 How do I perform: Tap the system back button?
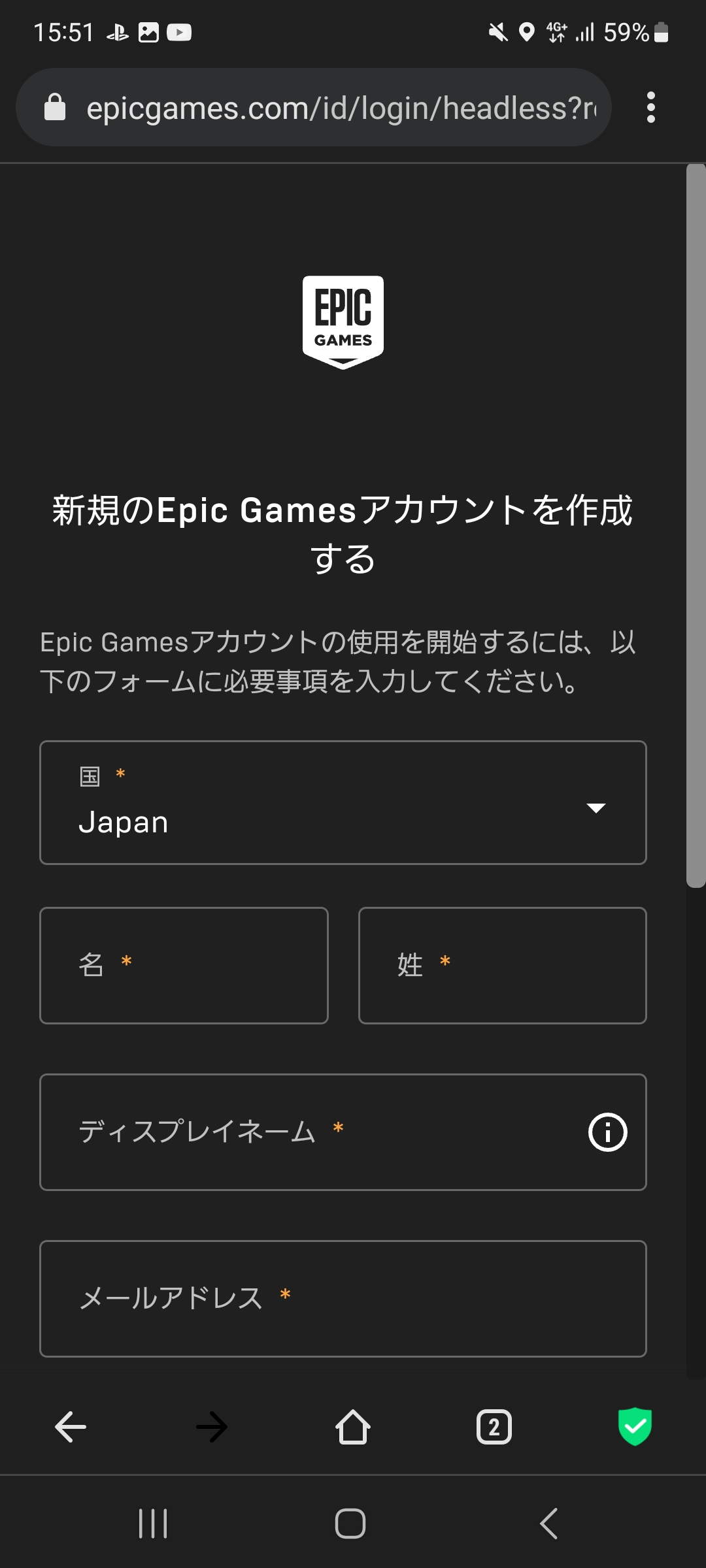click(x=549, y=1524)
